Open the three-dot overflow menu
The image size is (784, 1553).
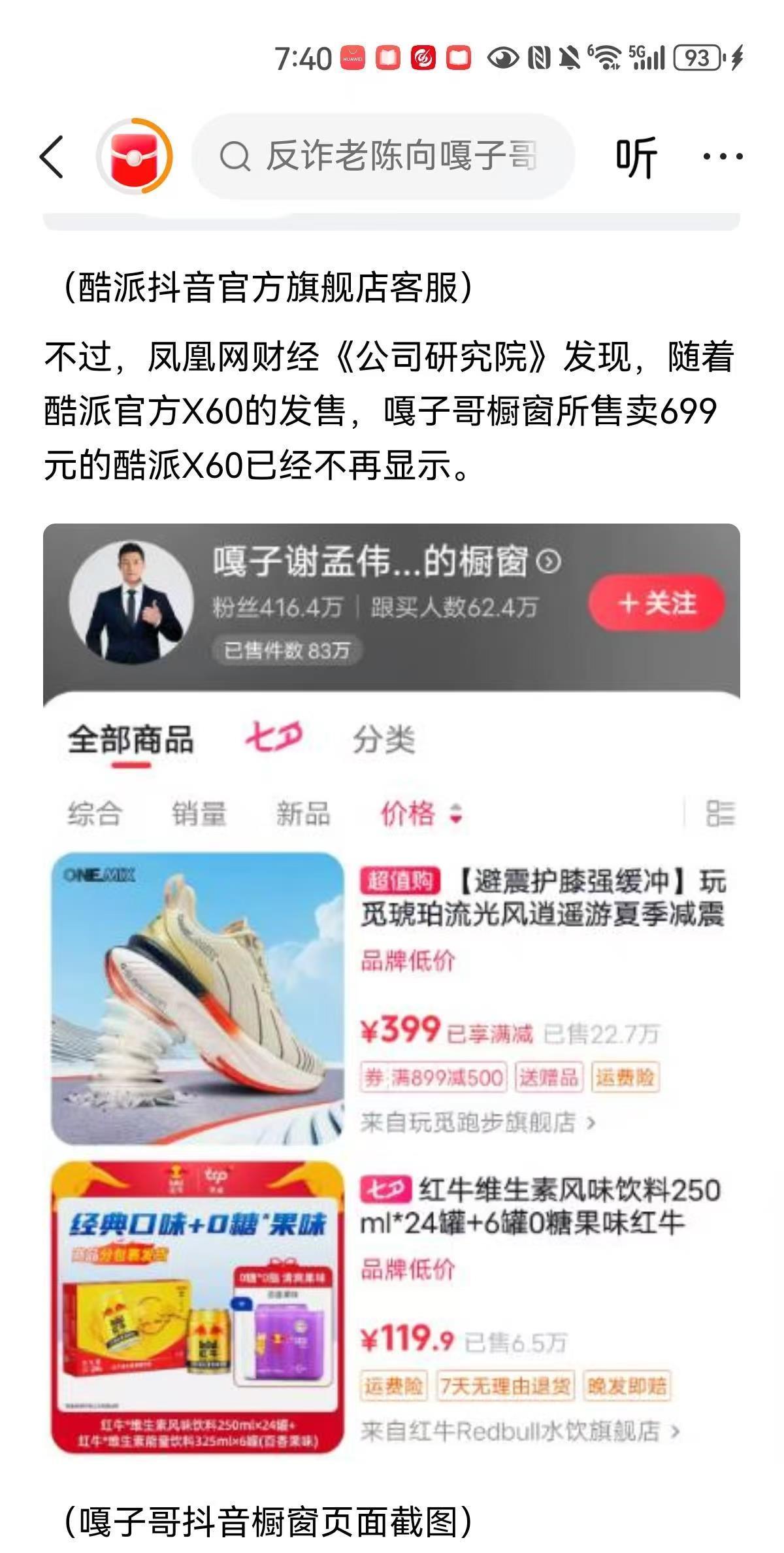(x=723, y=157)
